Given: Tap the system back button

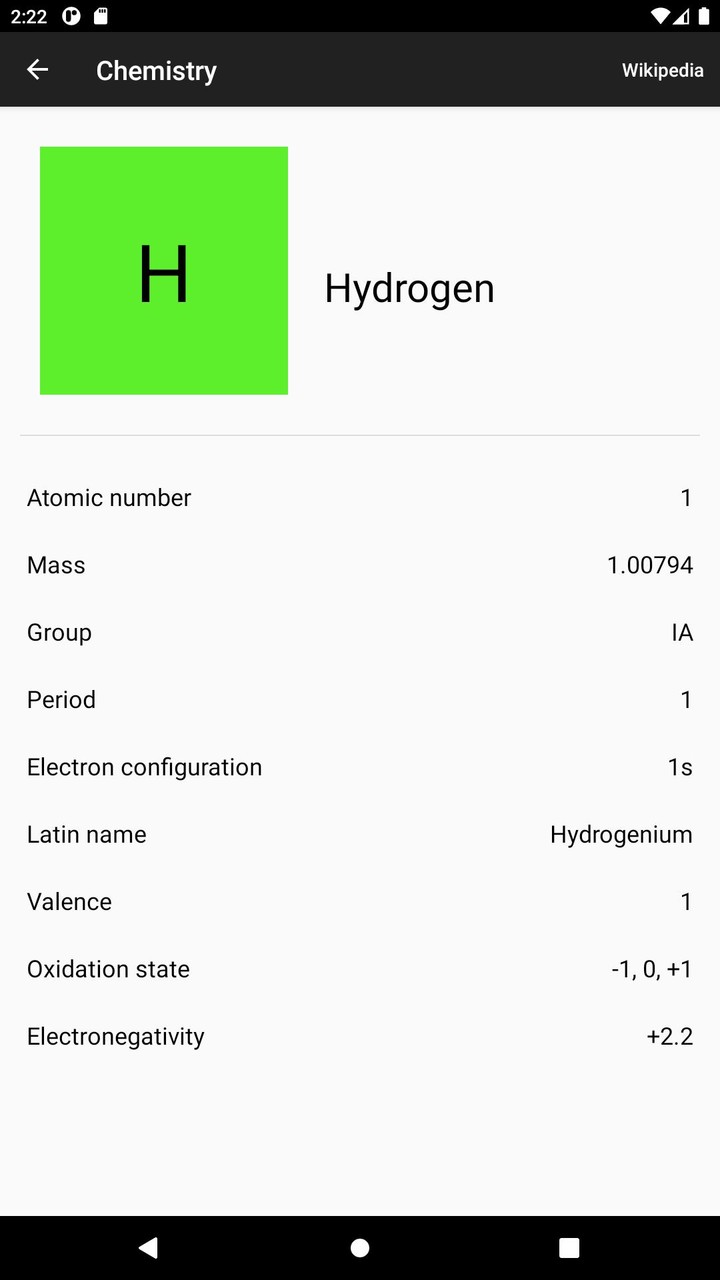Looking at the screenshot, I should click(x=149, y=1247).
